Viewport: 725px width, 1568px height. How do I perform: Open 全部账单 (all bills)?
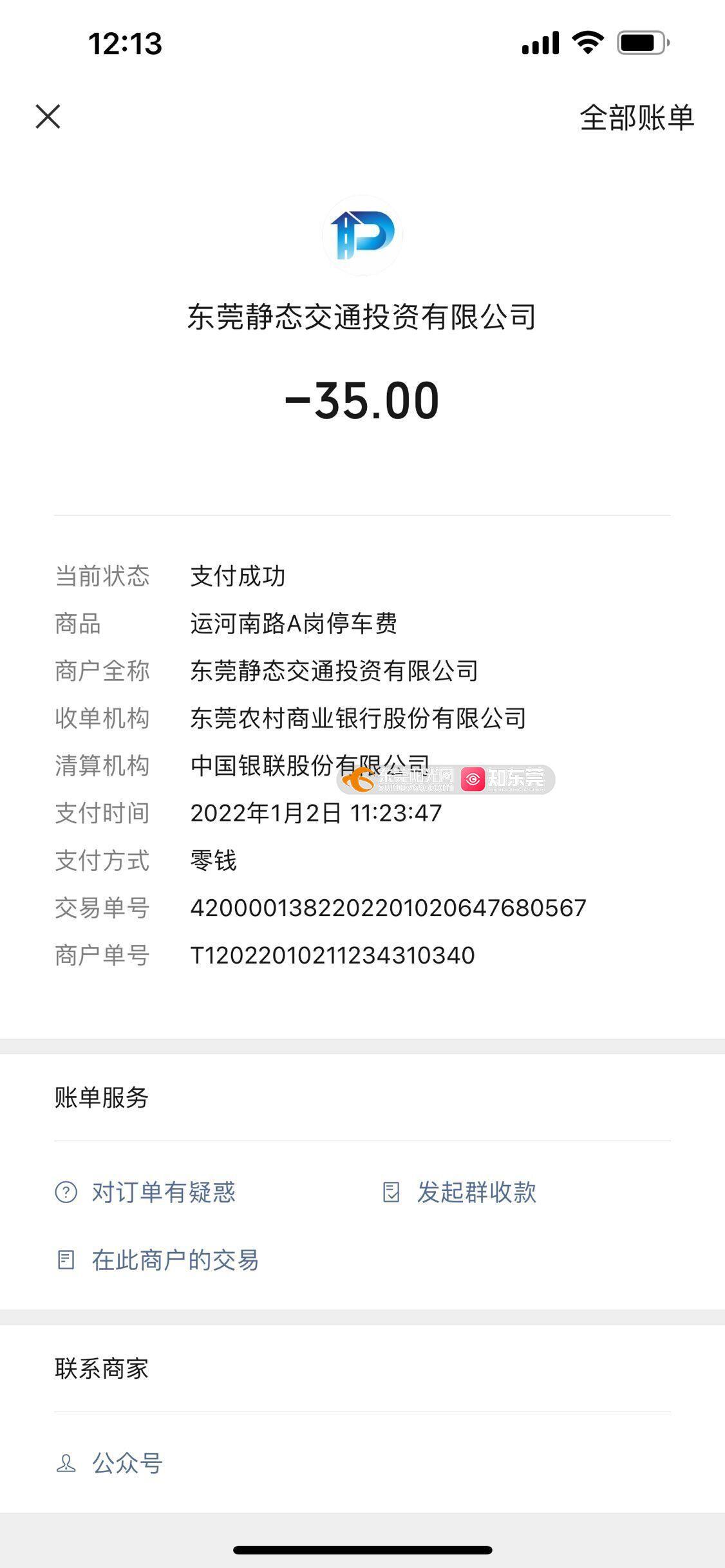coord(636,118)
